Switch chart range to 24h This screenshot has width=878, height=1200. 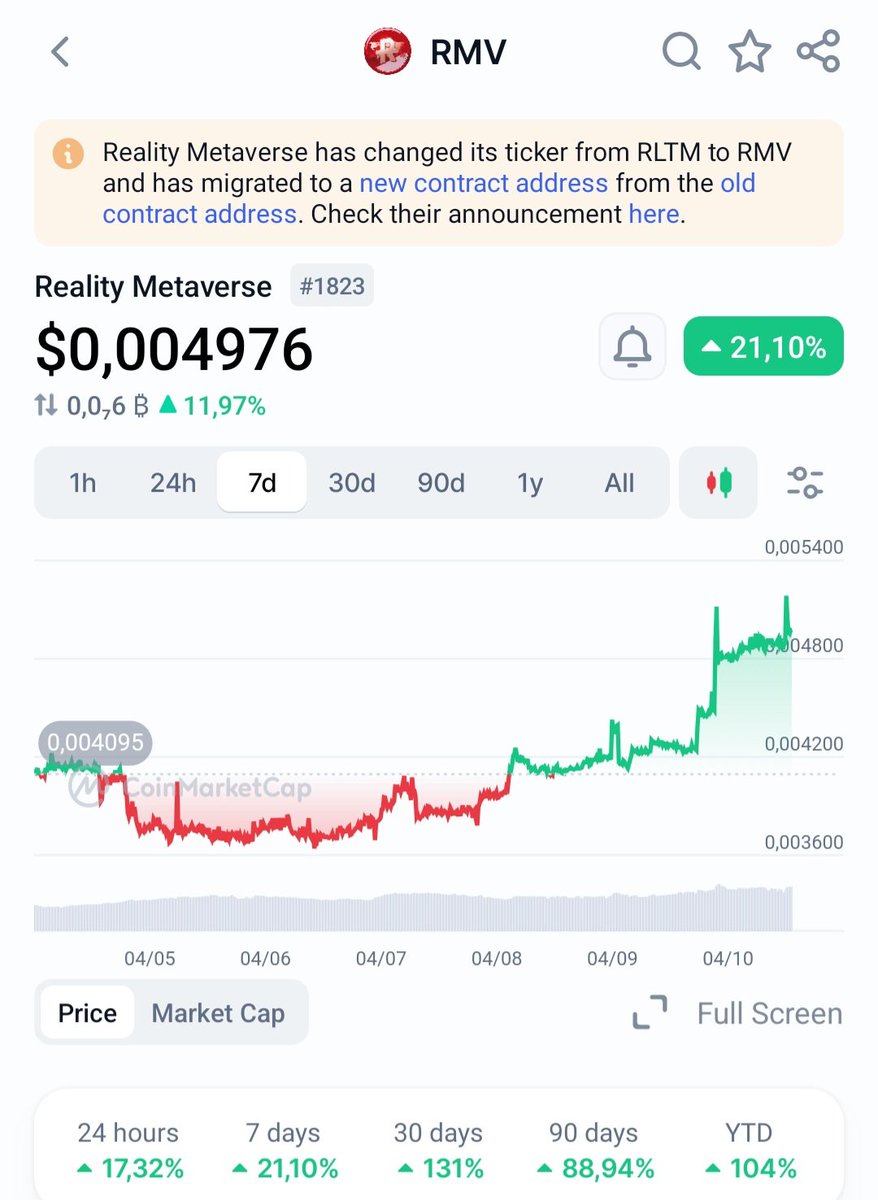pyautogui.click(x=173, y=483)
